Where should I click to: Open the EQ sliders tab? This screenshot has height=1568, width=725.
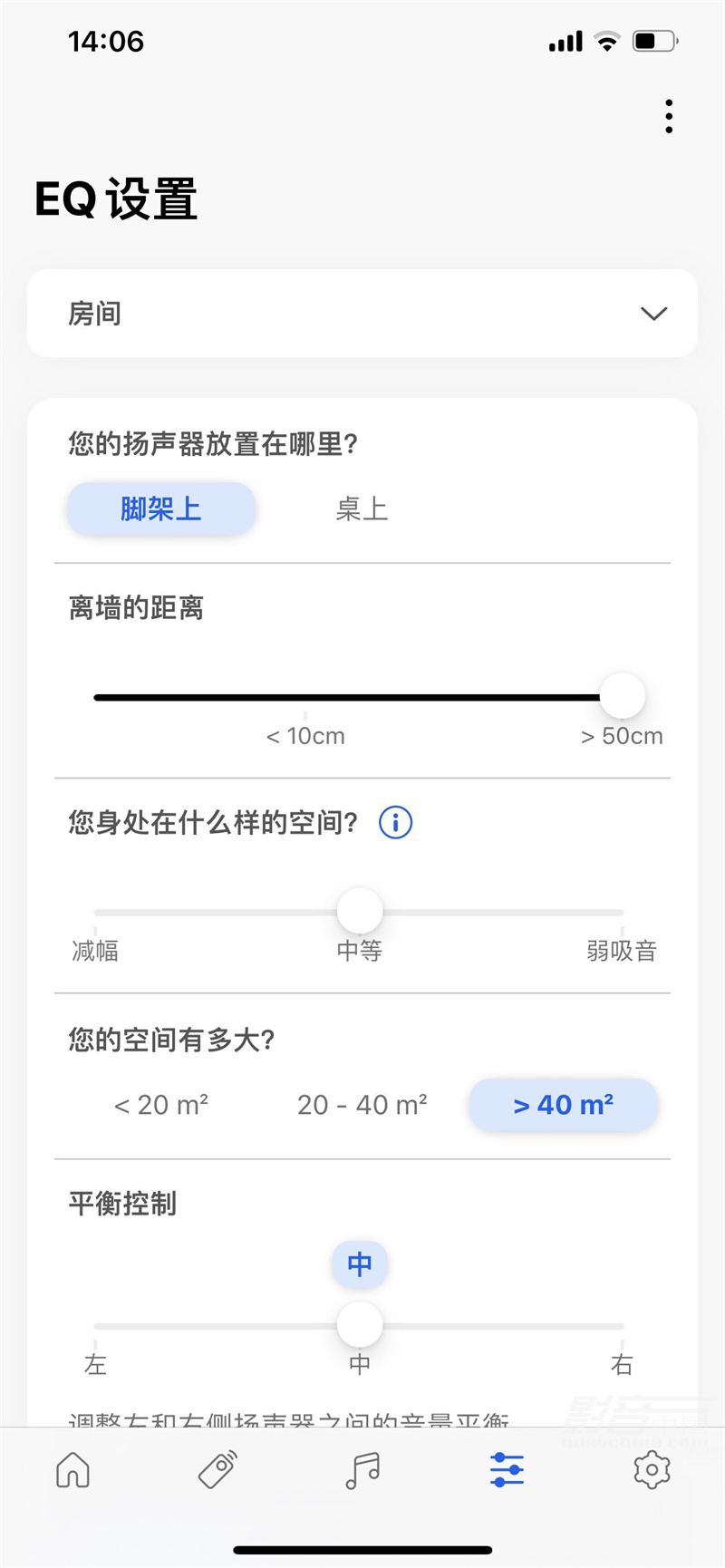[x=507, y=1469]
